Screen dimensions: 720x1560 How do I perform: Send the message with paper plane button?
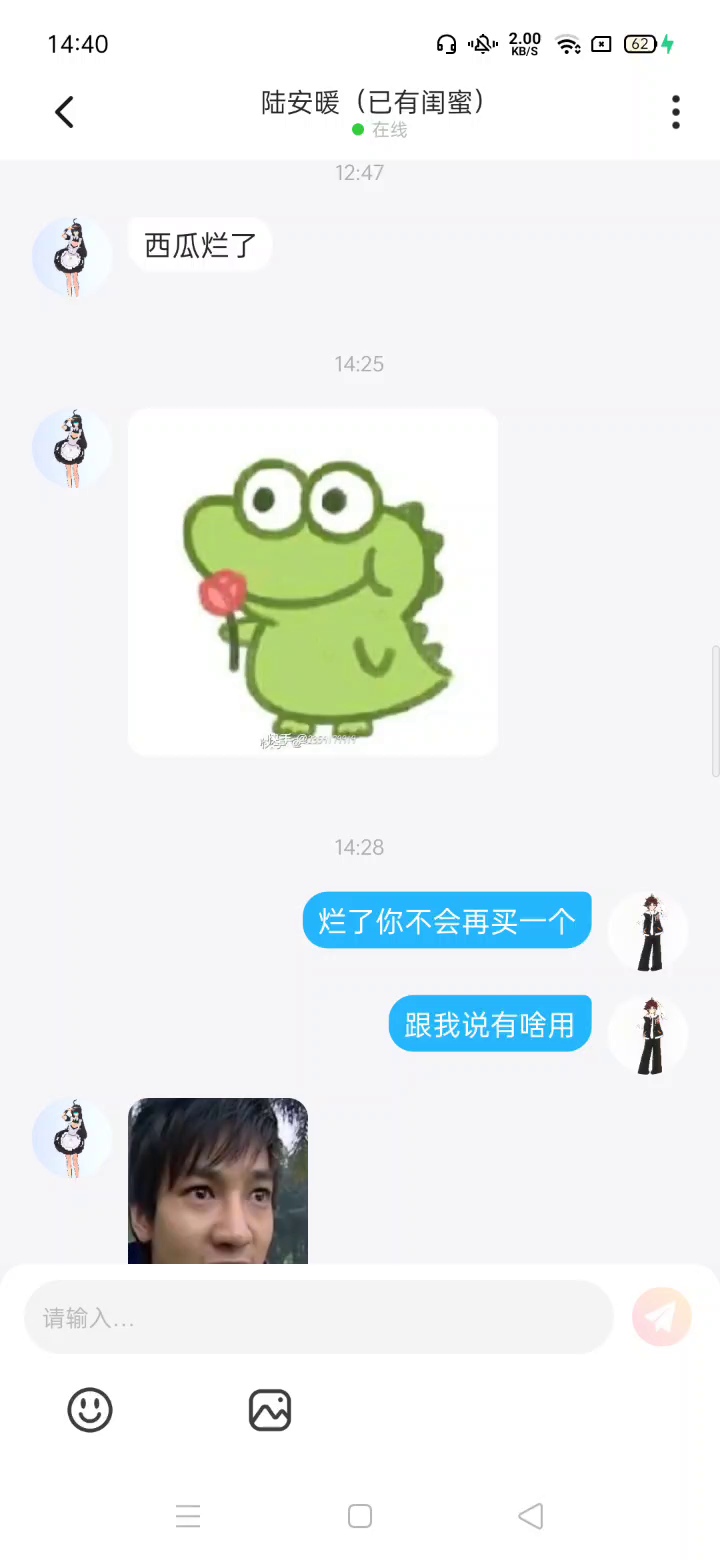(661, 1317)
